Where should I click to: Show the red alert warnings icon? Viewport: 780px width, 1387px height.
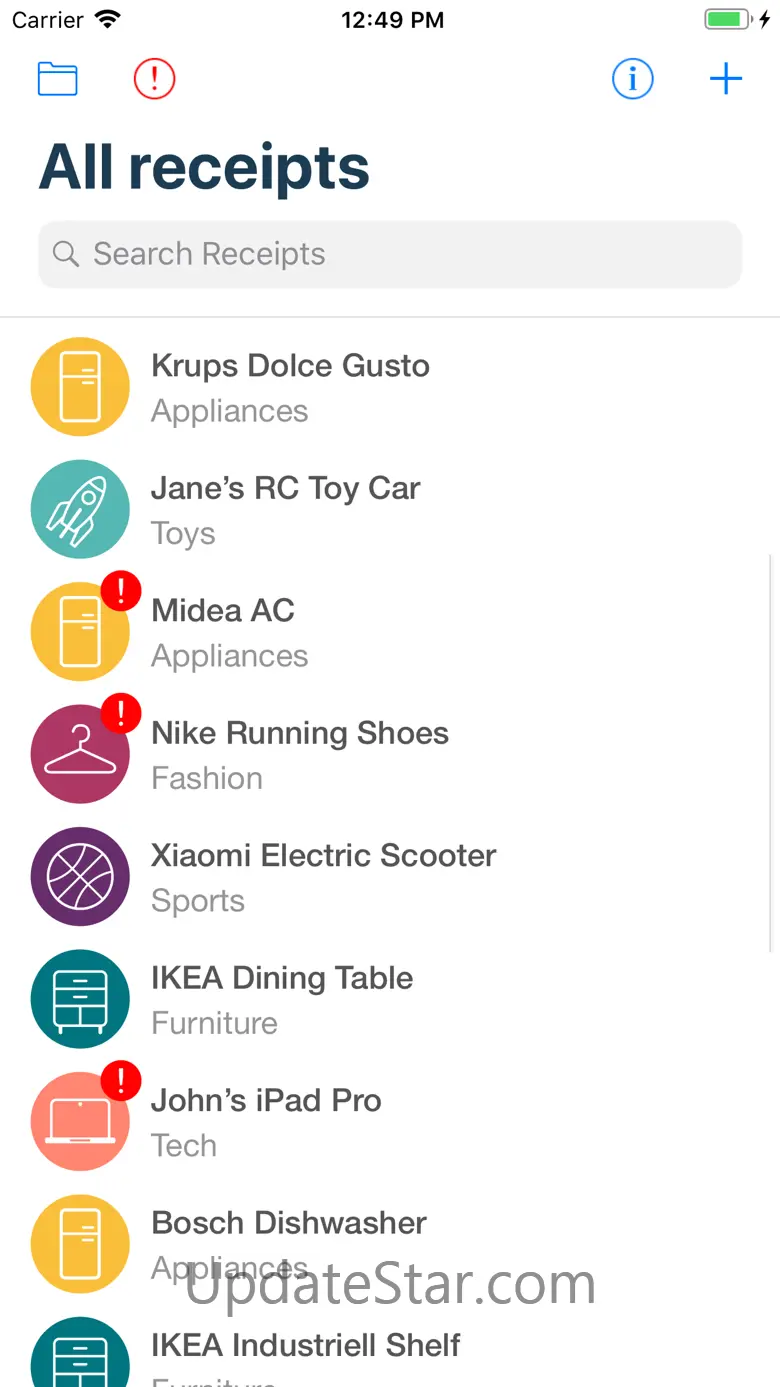point(154,79)
